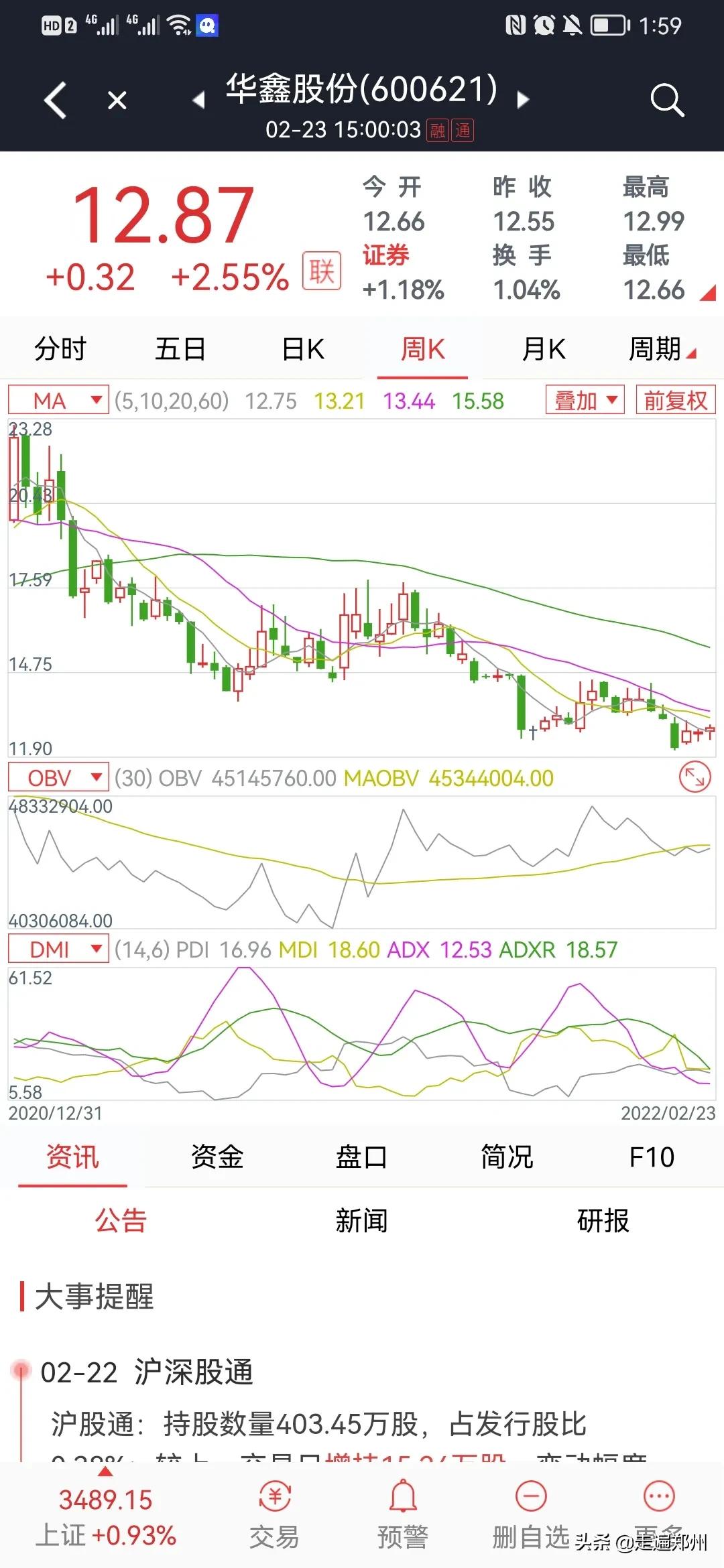Set a 预警 price alert
The height and width of the screenshot is (1568, 724).
point(403,1516)
